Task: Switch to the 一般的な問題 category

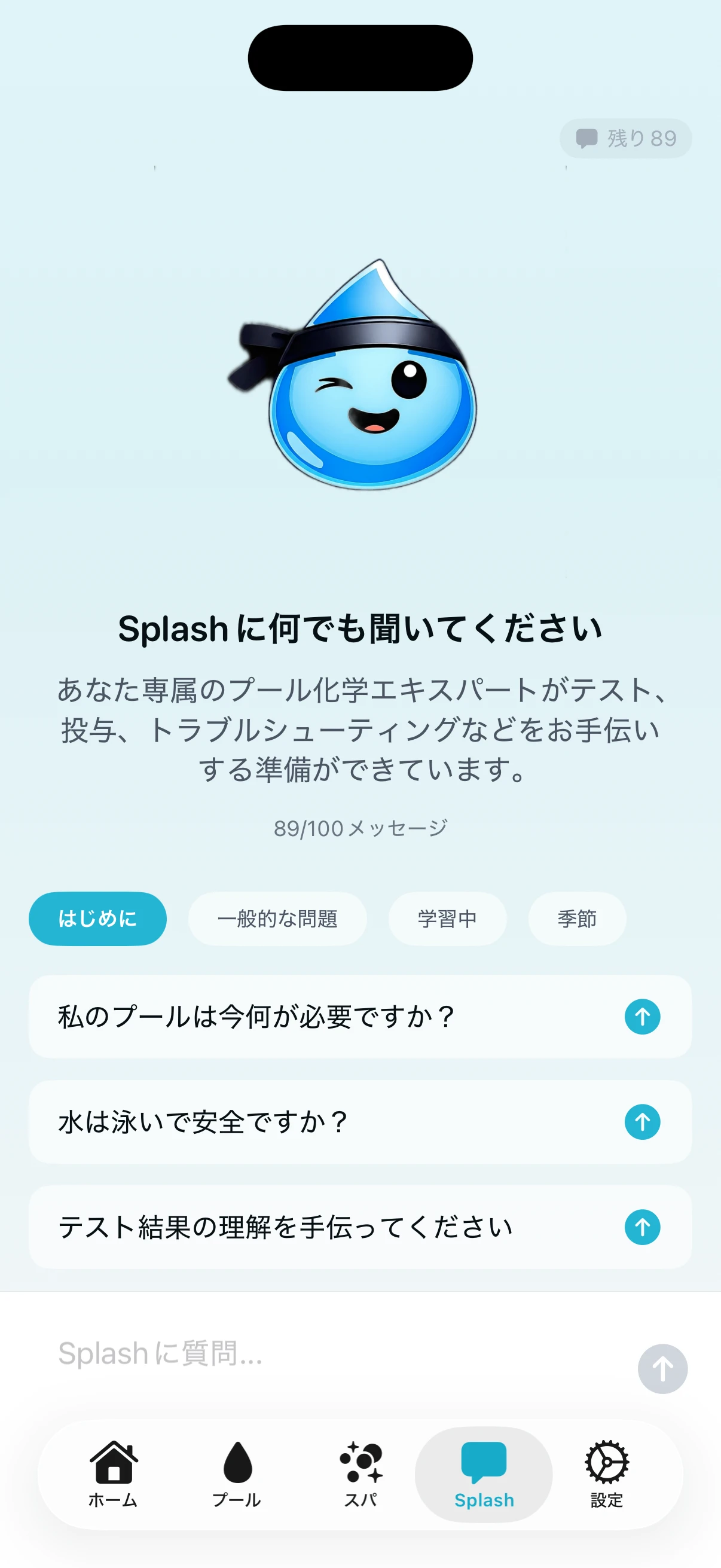Action: (x=277, y=919)
